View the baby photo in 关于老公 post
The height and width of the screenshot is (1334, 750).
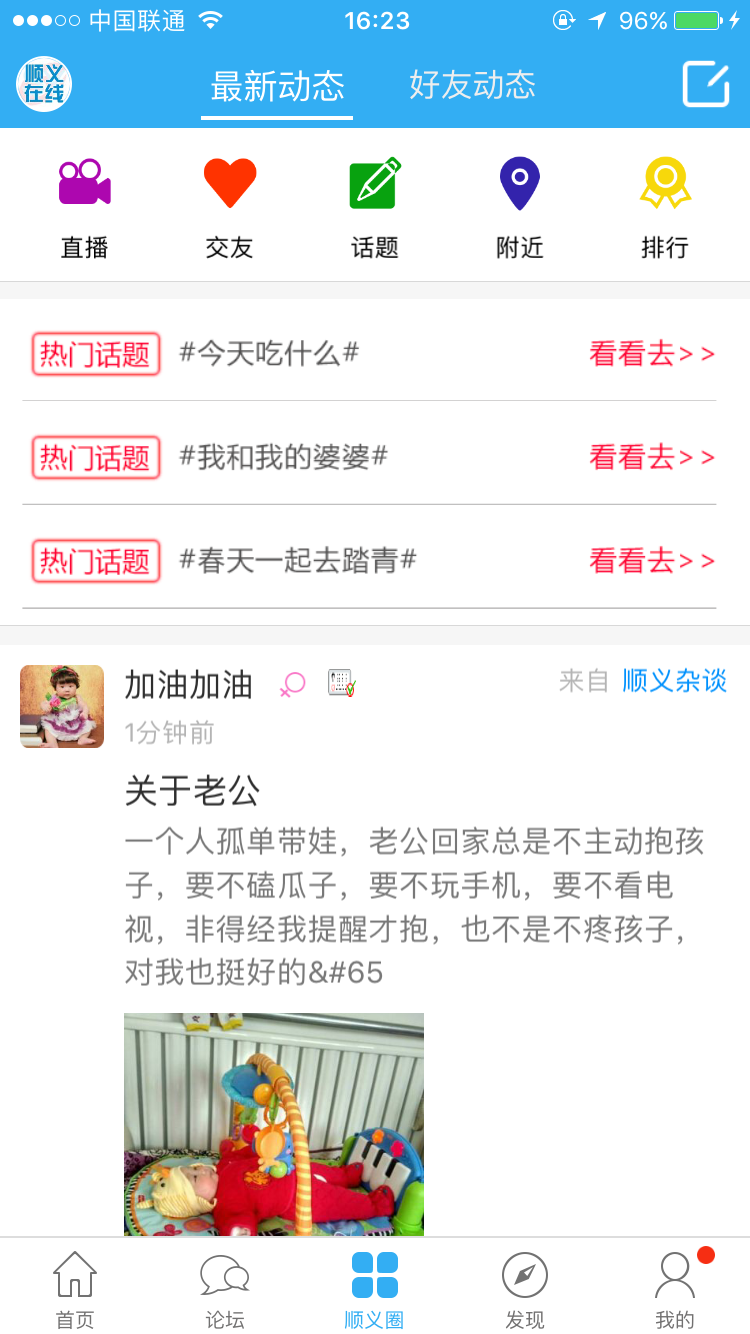coord(273,1124)
